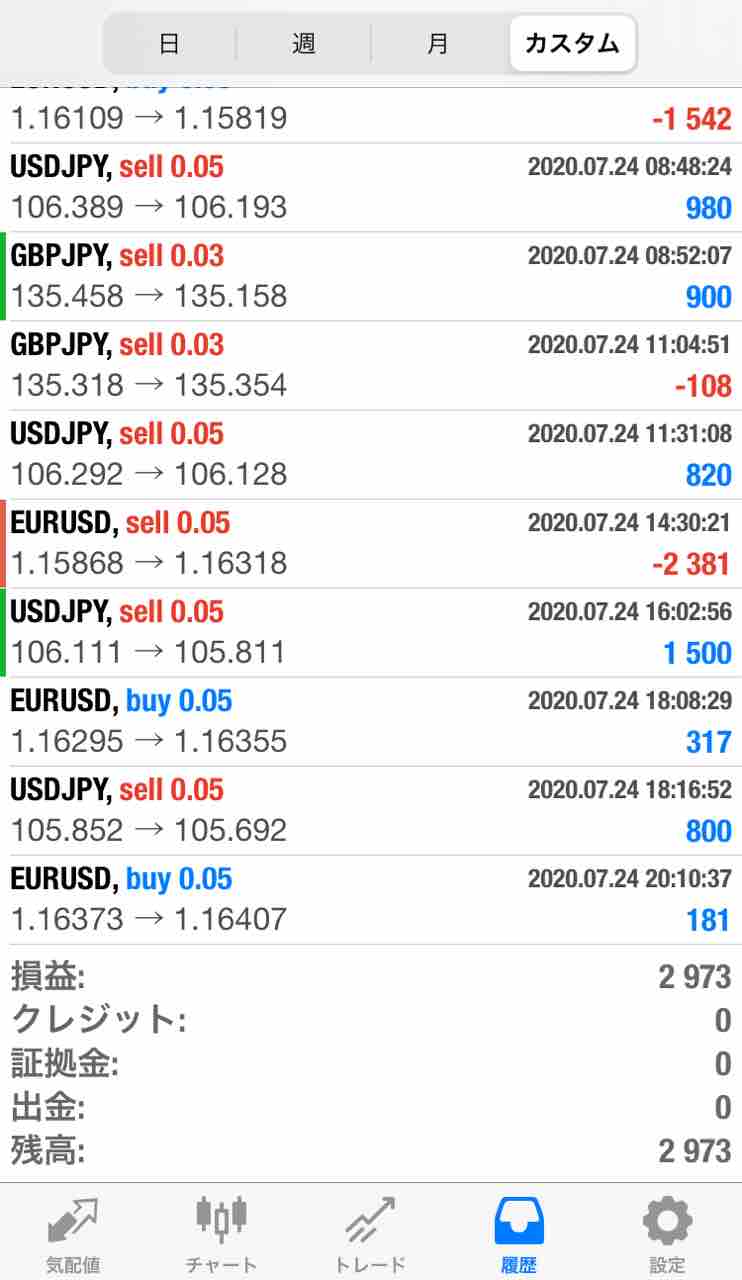Expand the EURUSD buy trade at 18:08:29

tap(371, 721)
